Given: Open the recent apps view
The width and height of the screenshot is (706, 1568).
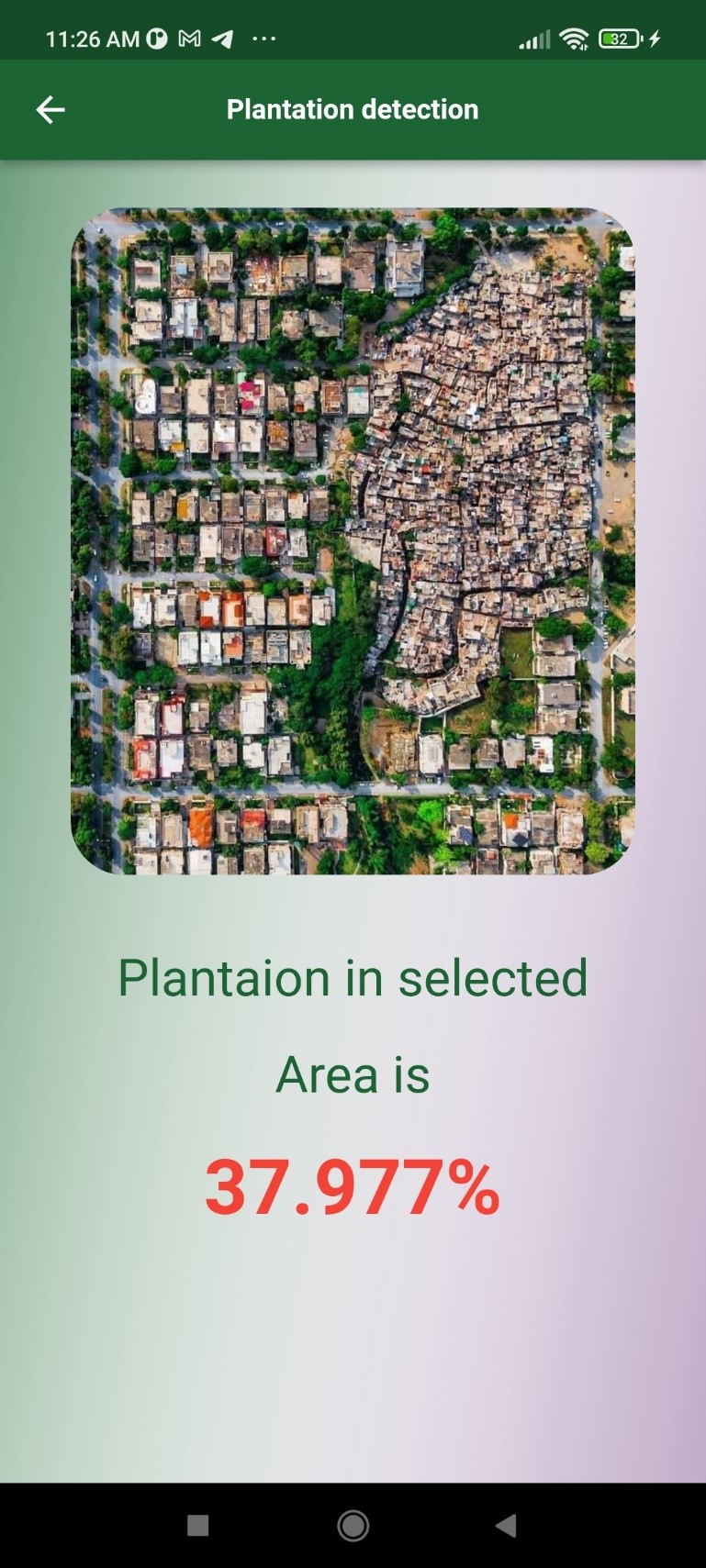Looking at the screenshot, I should [197, 1526].
